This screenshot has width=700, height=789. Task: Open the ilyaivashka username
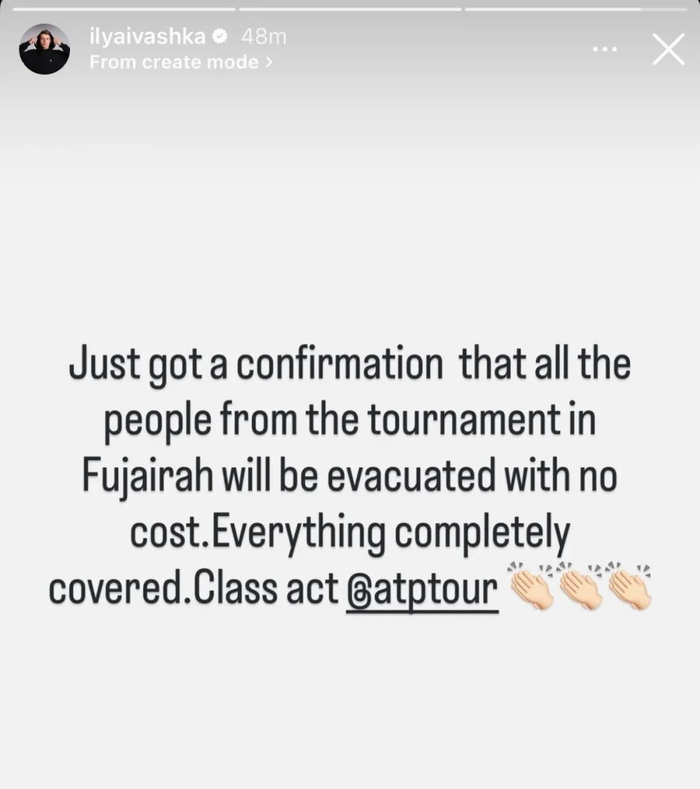pyautogui.click(x=146, y=37)
